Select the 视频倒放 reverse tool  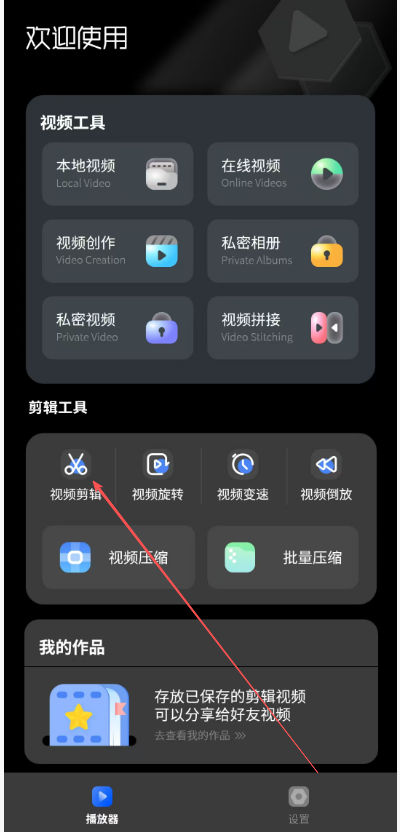coord(326,475)
